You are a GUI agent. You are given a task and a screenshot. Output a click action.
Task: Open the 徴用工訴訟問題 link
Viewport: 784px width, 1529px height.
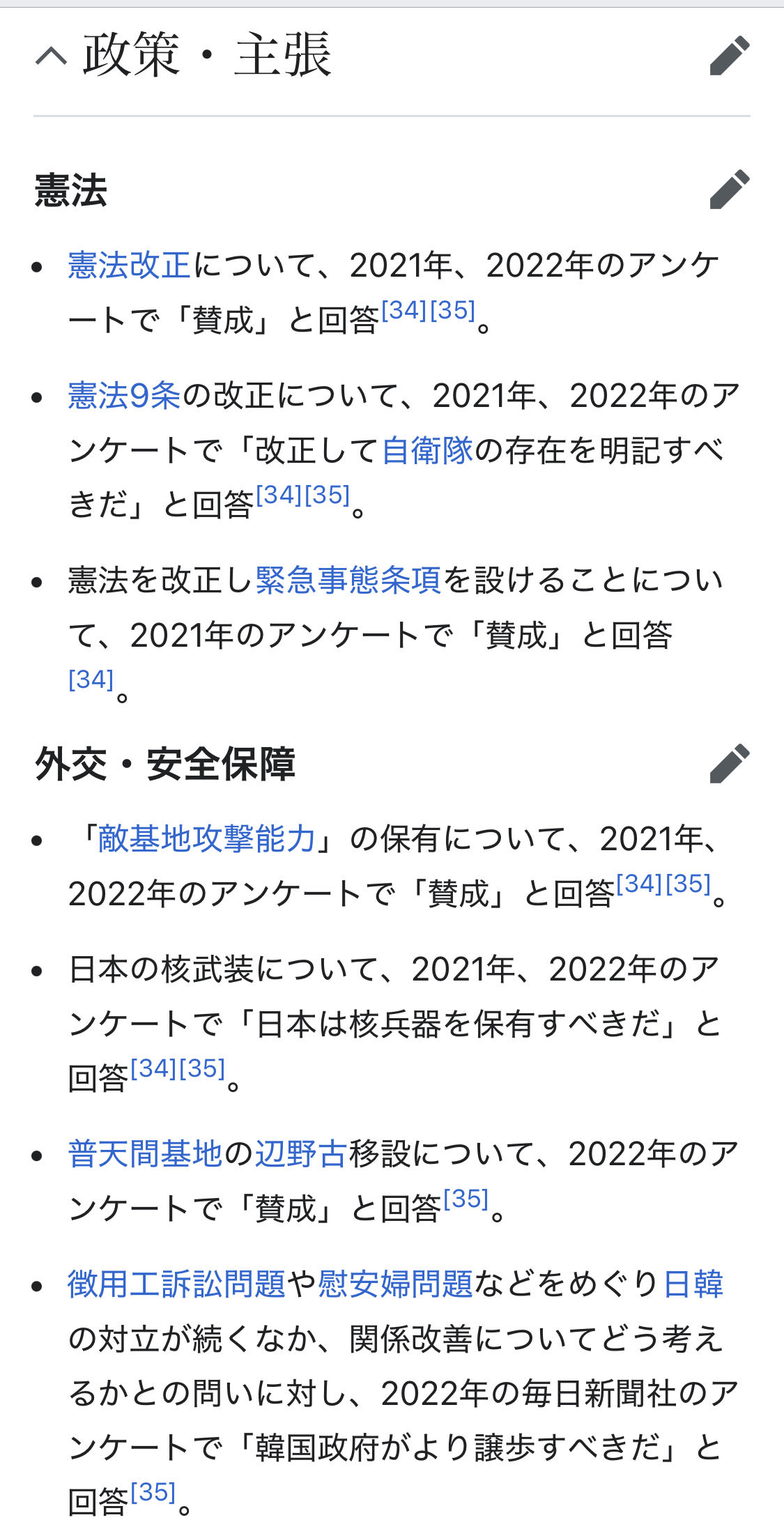tap(176, 1284)
